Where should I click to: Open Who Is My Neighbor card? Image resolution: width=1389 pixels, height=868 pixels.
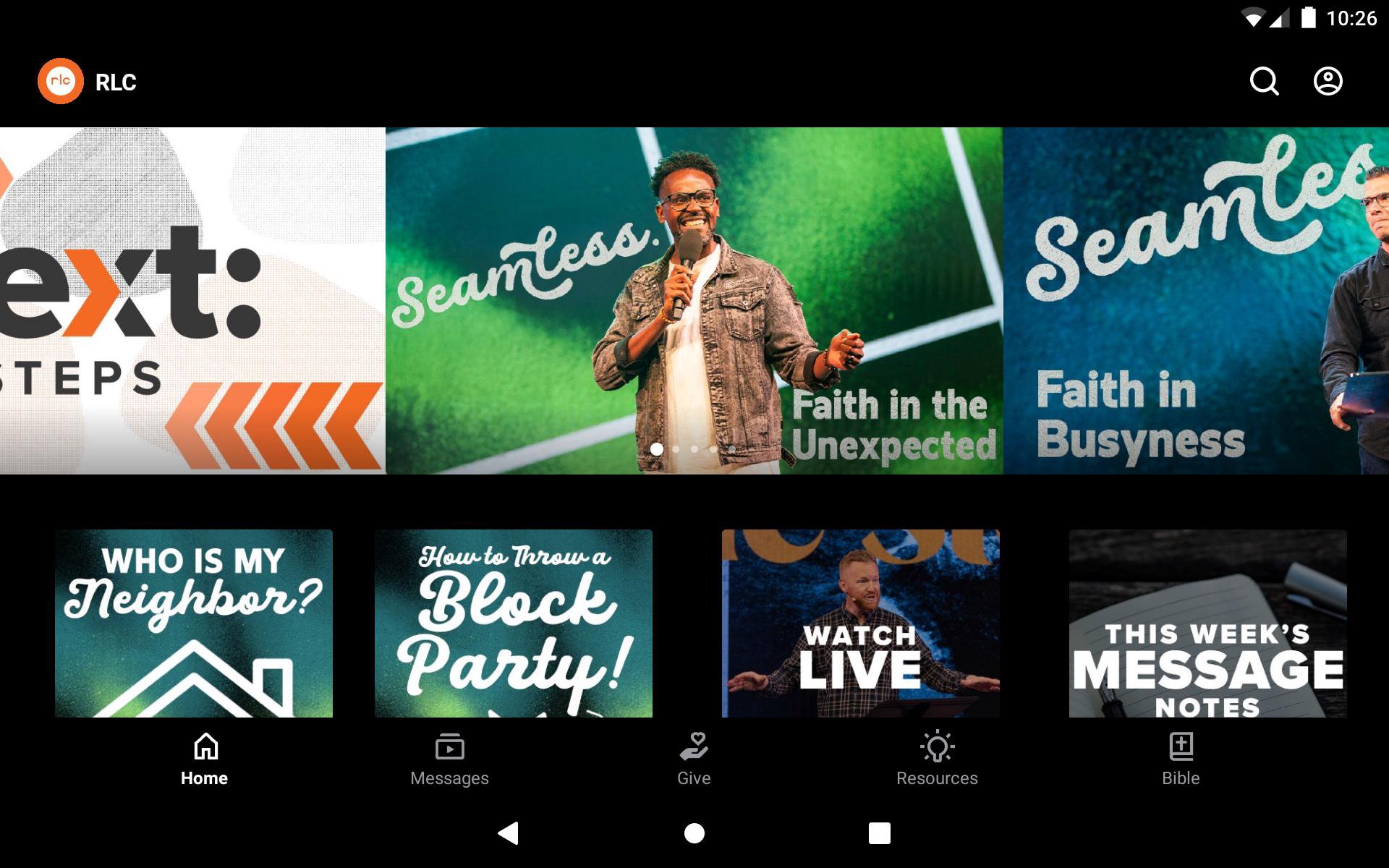194,623
